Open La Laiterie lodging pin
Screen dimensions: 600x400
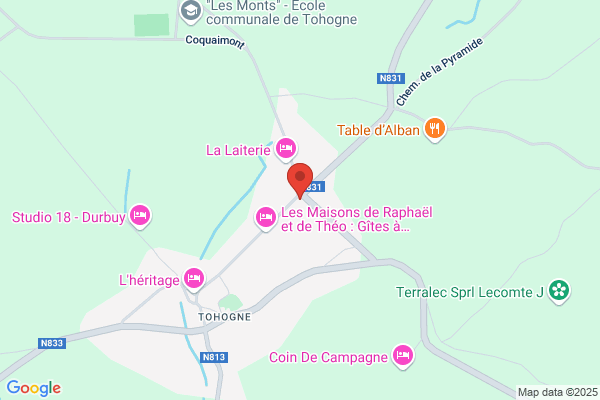(x=286, y=149)
